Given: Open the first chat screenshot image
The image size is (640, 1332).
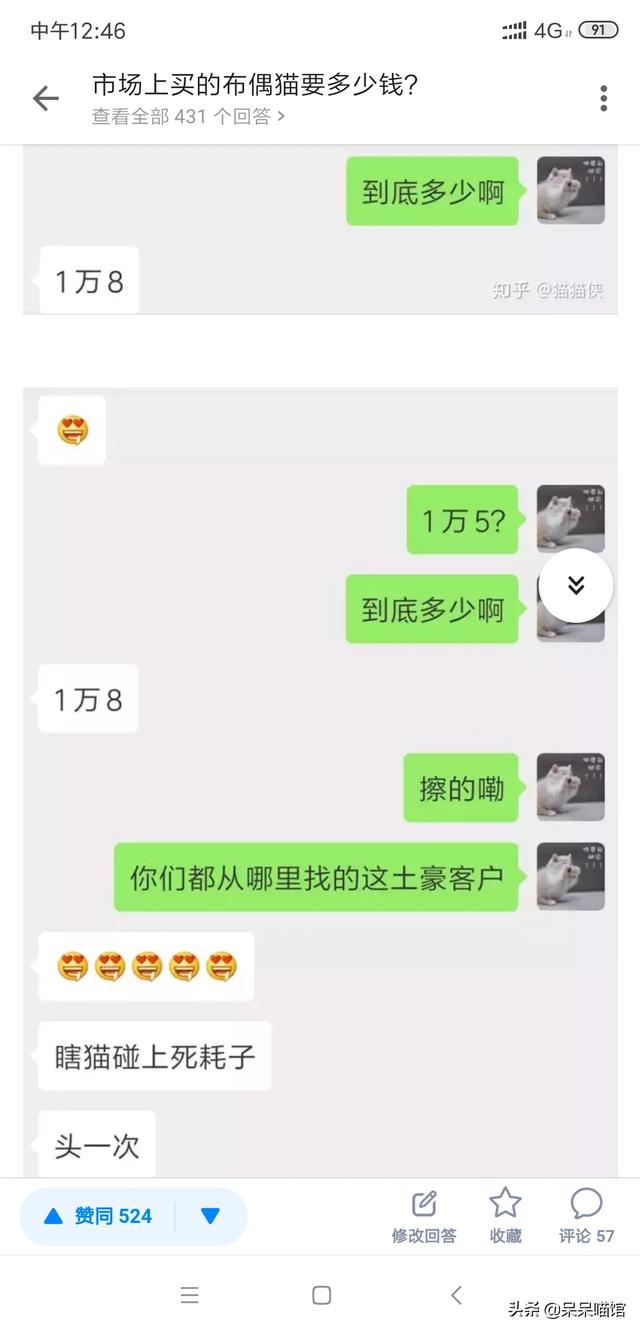Looking at the screenshot, I should click(320, 230).
